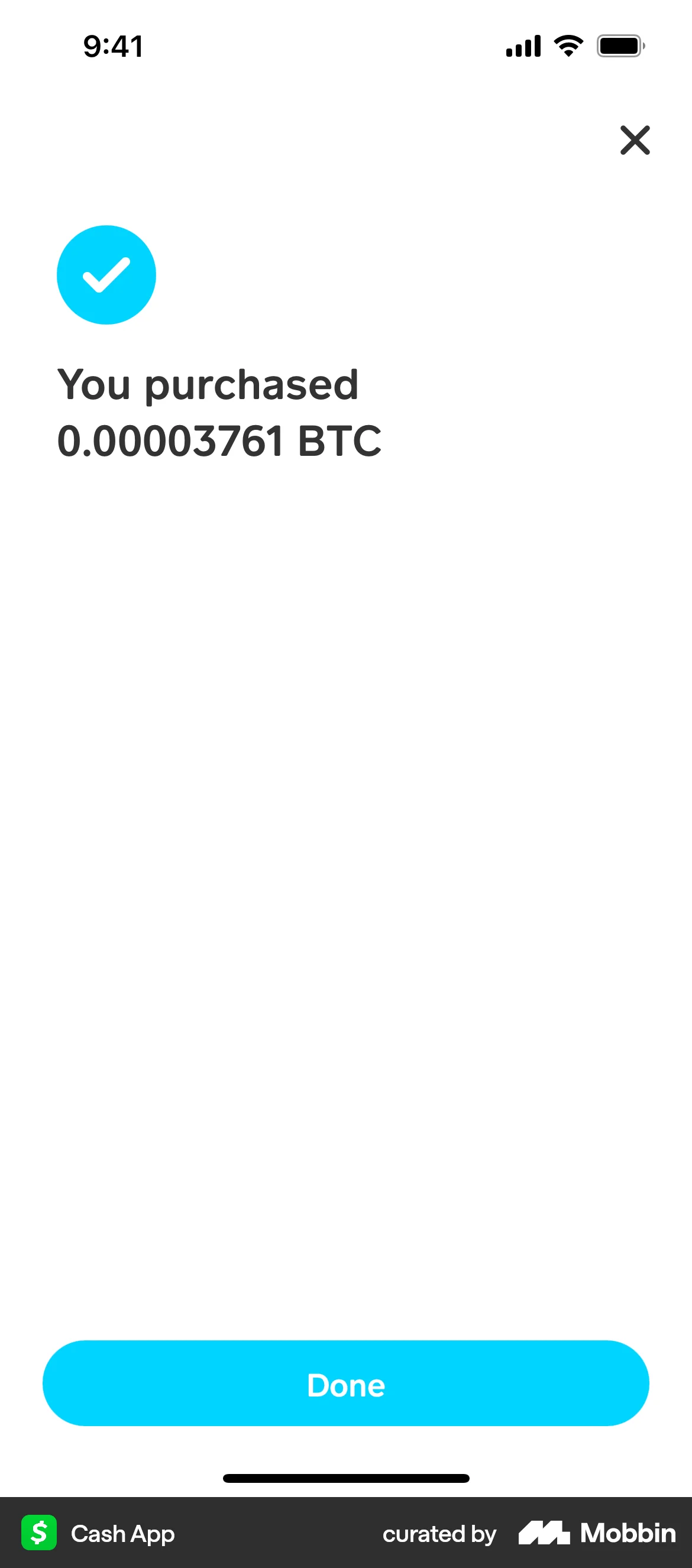
Task: Tap the Wi-Fi status icon
Action: tap(568, 44)
